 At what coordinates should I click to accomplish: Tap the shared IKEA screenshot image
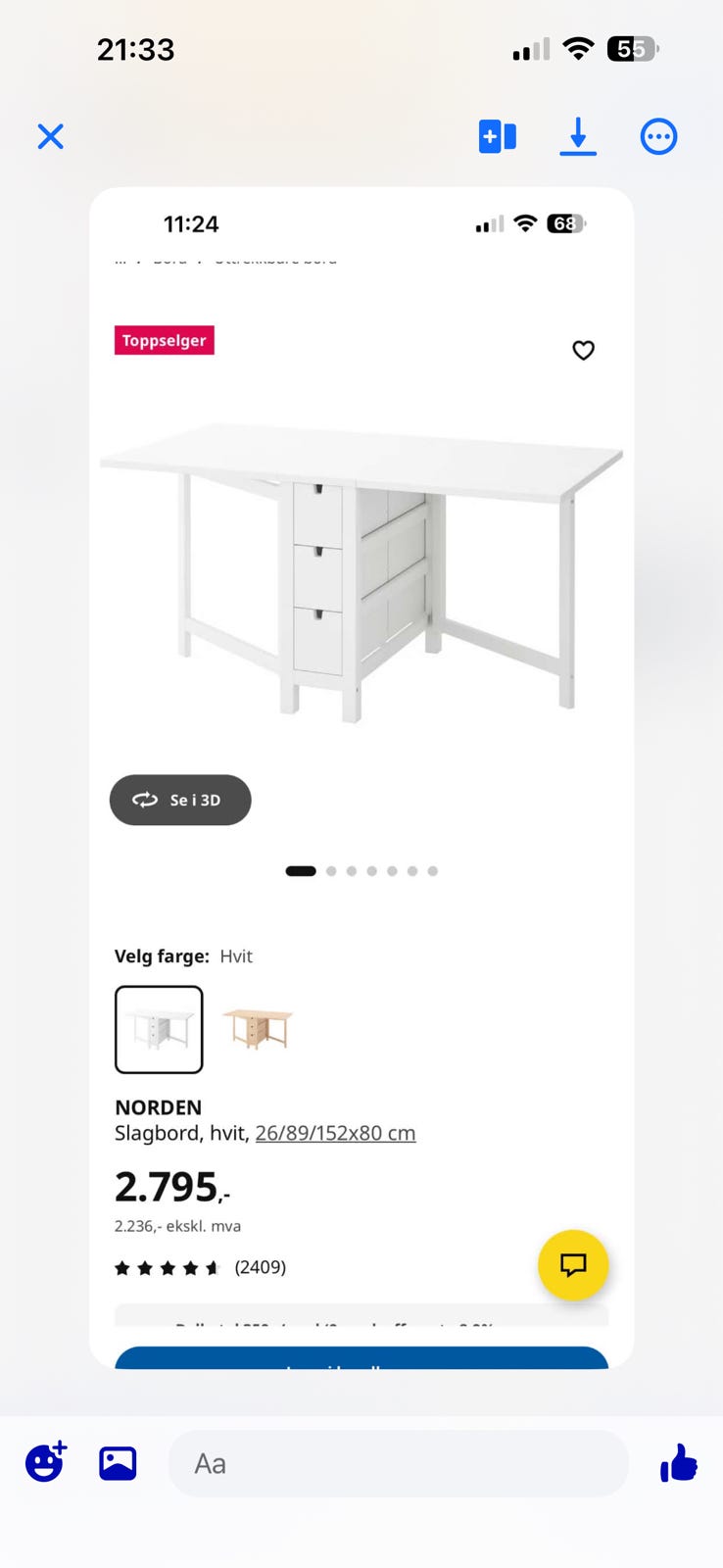click(x=361, y=777)
